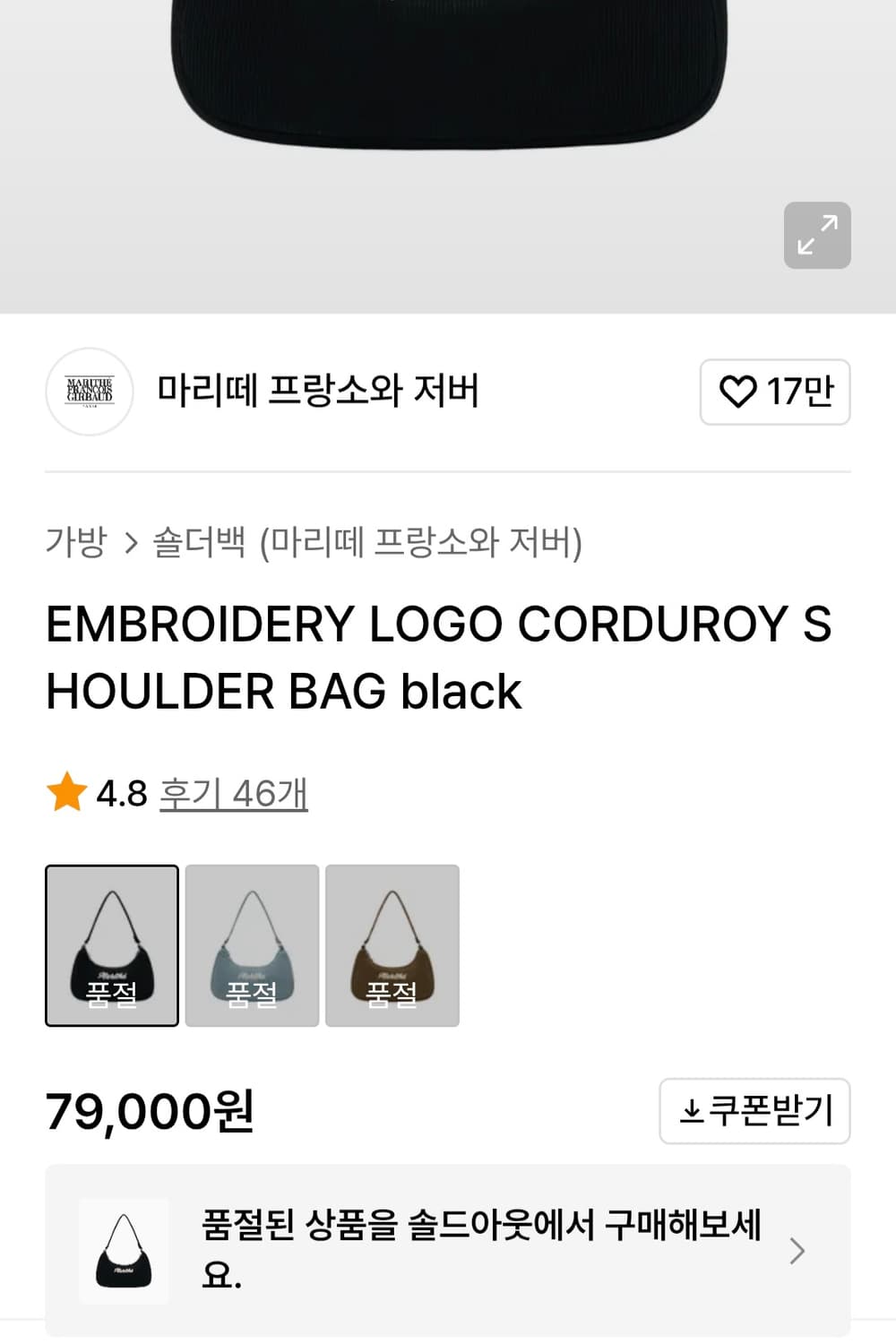Screen dimensions: 896x1344
Task: Open the sold-out purchase page via right chevron
Action: (x=798, y=1251)
